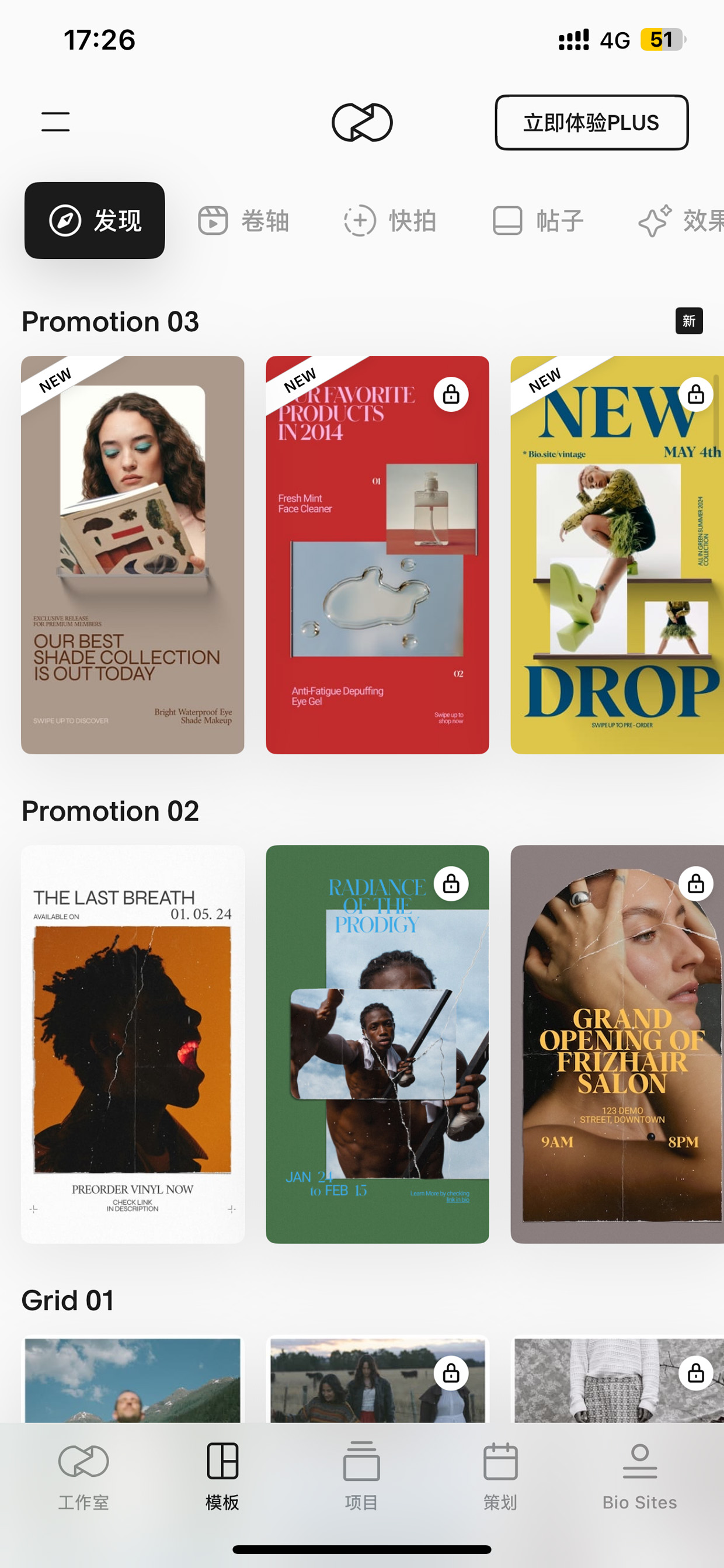Select the 发现 tab
Image resolution: width=724 pixels, height=1568 pixels.
click(95, 220)
